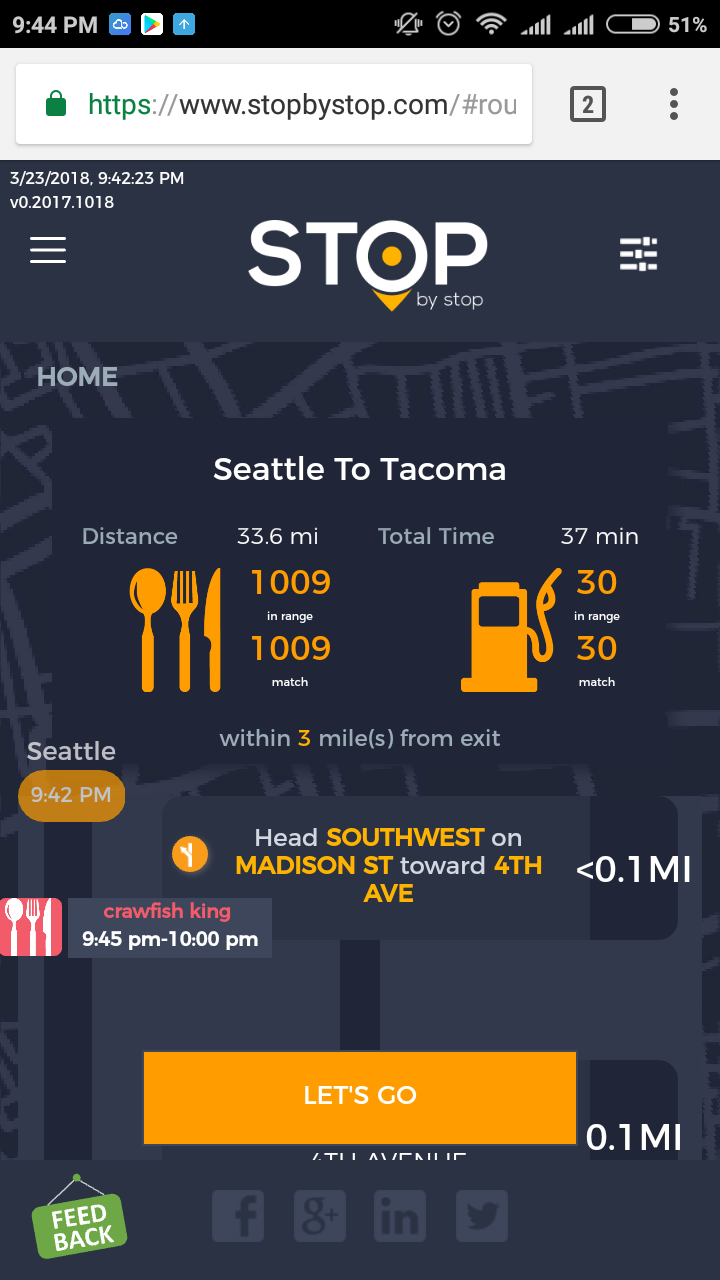This screenshot has height=1280, width=720.
Task: Open the filter settings icon
Action: 638,254
